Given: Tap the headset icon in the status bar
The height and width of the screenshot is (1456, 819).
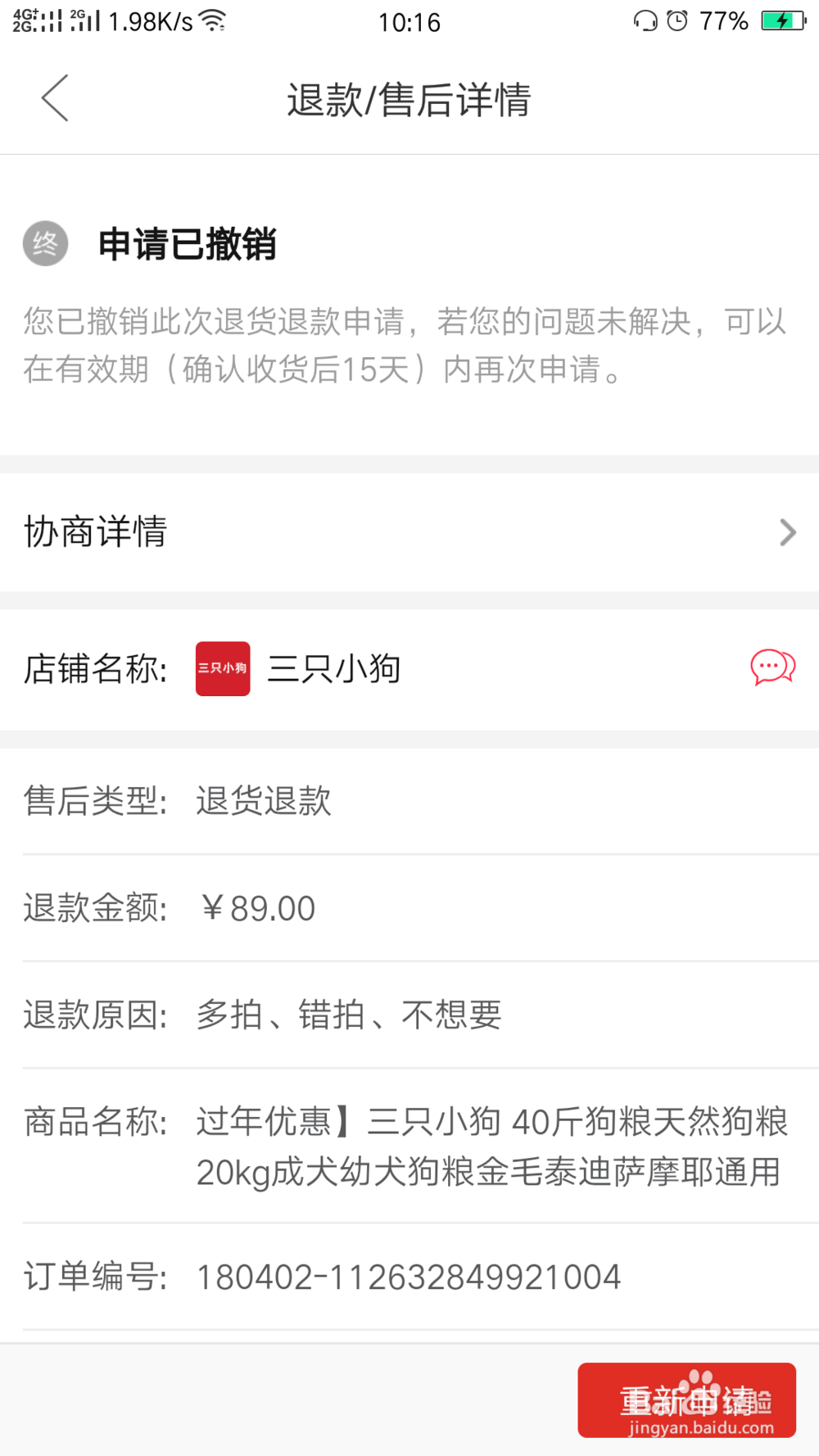Looking at the screenshot, I should 646,21.
